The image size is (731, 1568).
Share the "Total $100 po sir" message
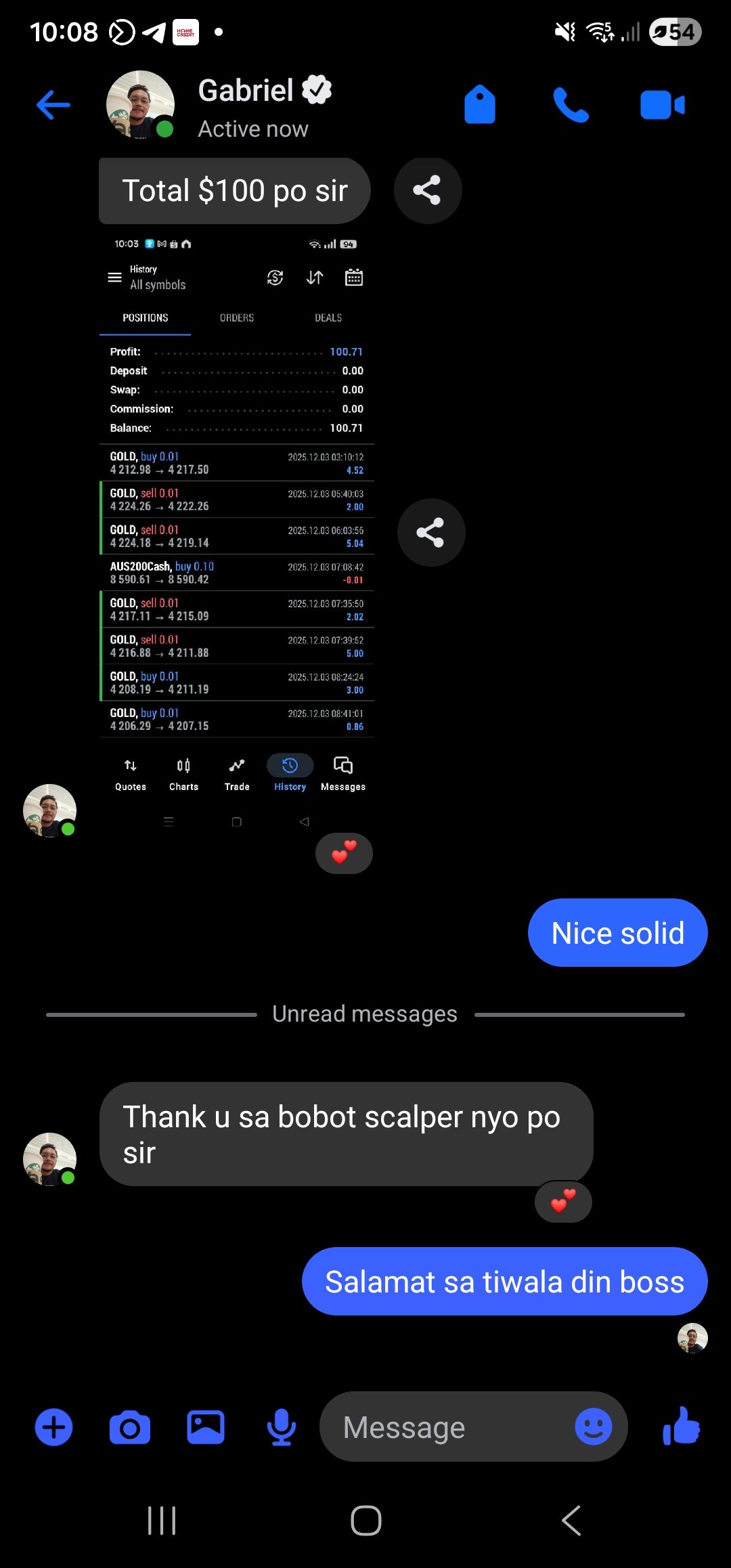click(x=427, y=190)
